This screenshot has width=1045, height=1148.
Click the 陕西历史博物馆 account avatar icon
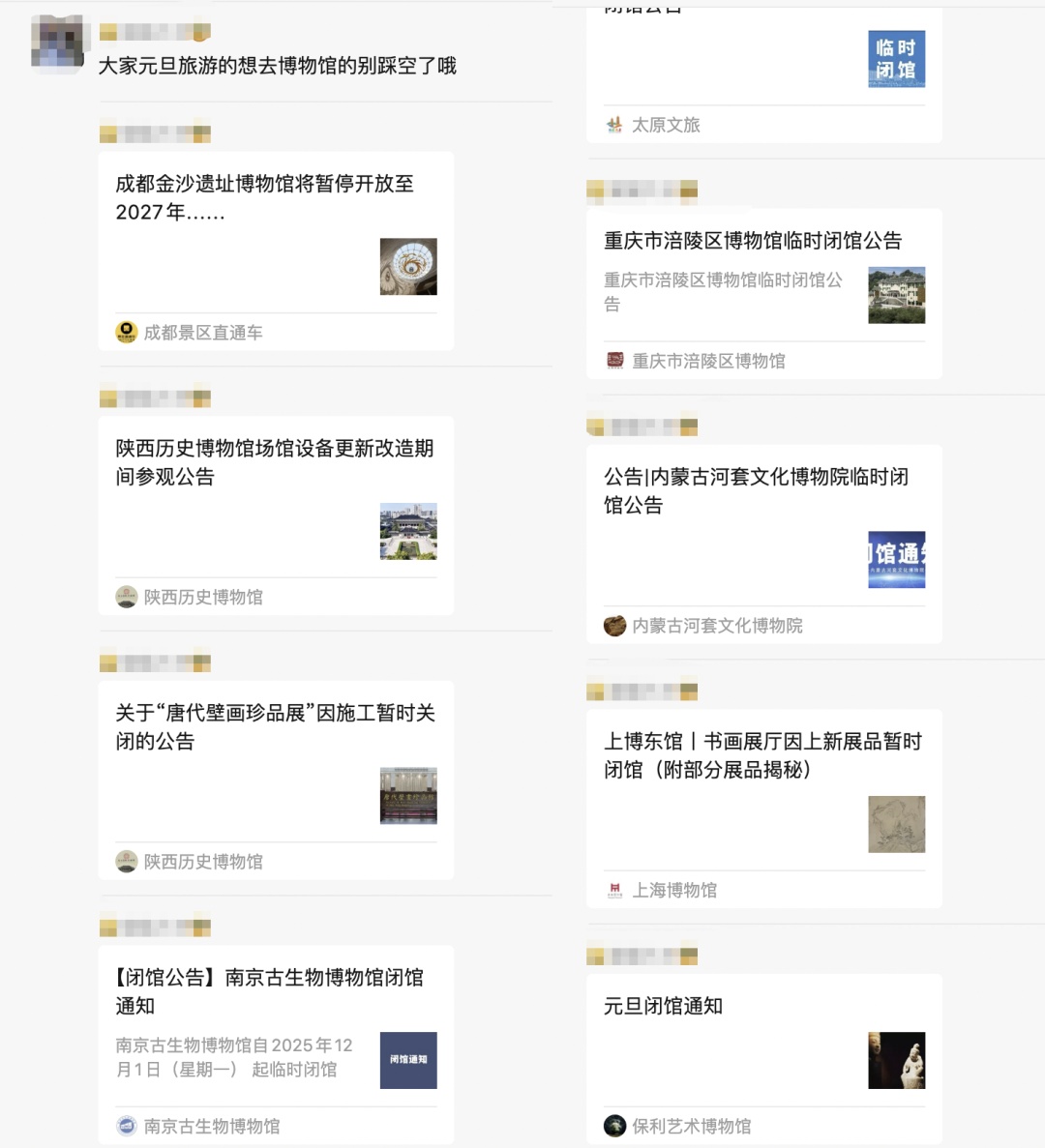point(127,597)
